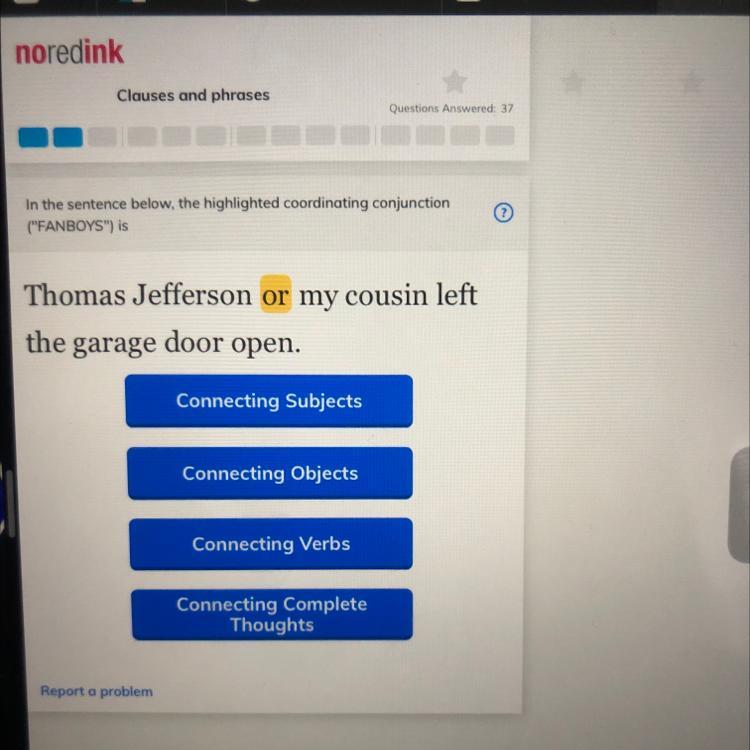Answer with Connecting Complete Thoughts
This screenshot has height=750, width=750.
tap(271, 614)
